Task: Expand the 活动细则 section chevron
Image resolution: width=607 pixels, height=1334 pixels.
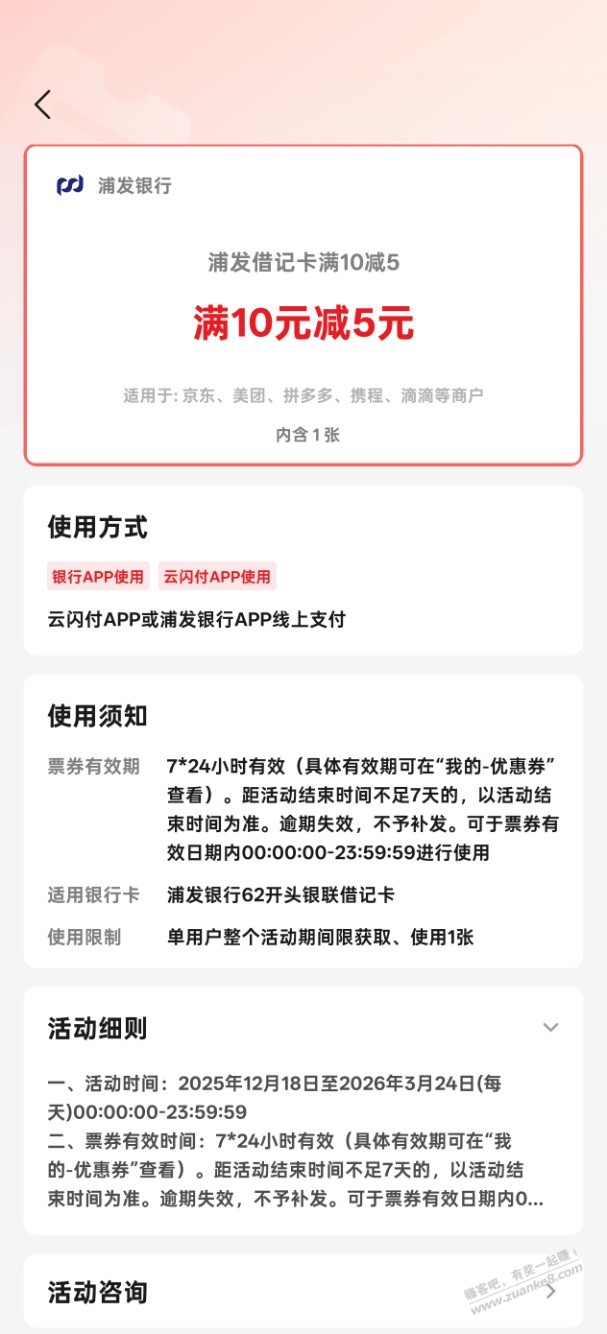Action: tap(550, 1027)
